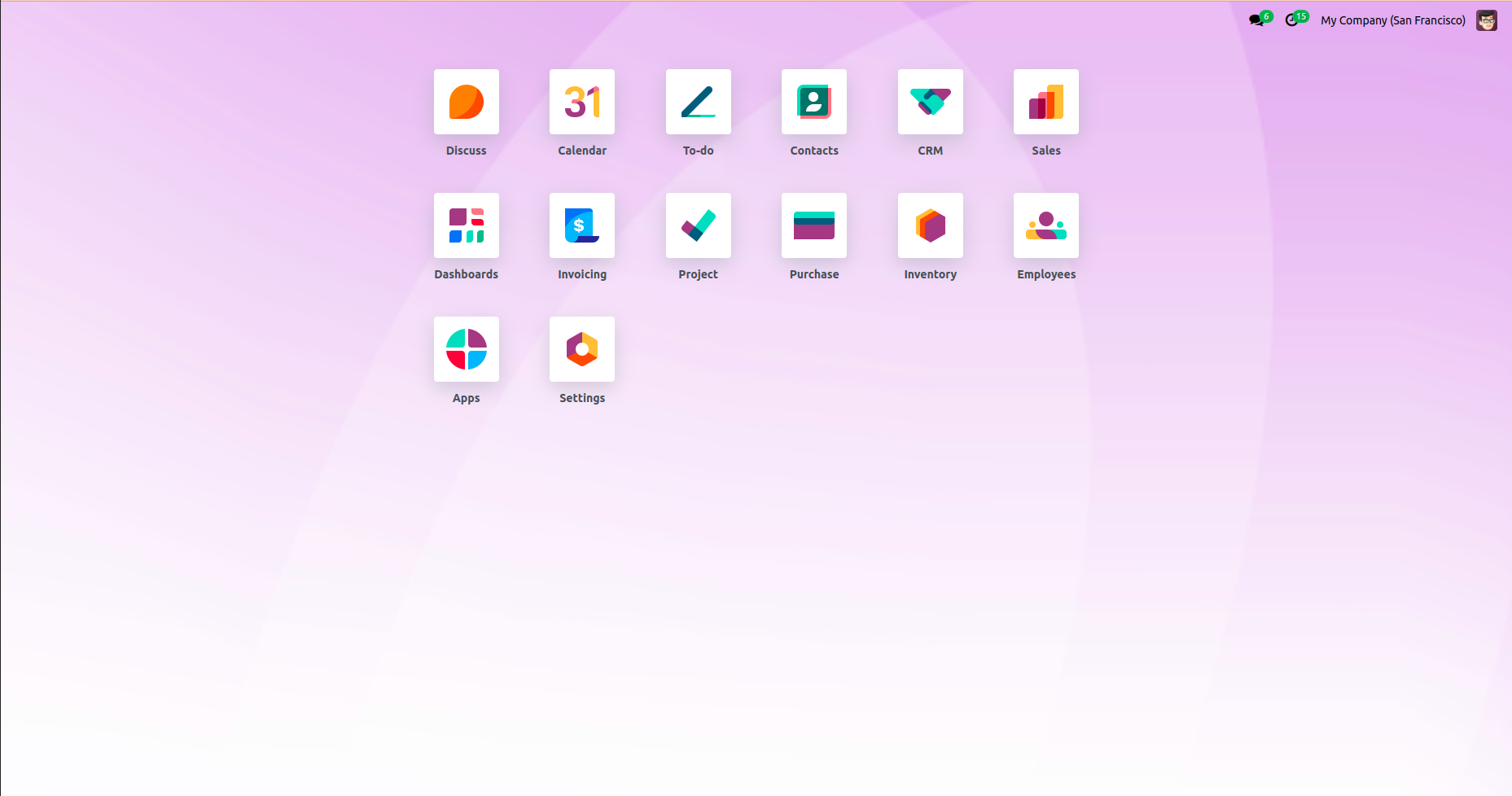Go to the Invoicing app

(x=581, y=225)
